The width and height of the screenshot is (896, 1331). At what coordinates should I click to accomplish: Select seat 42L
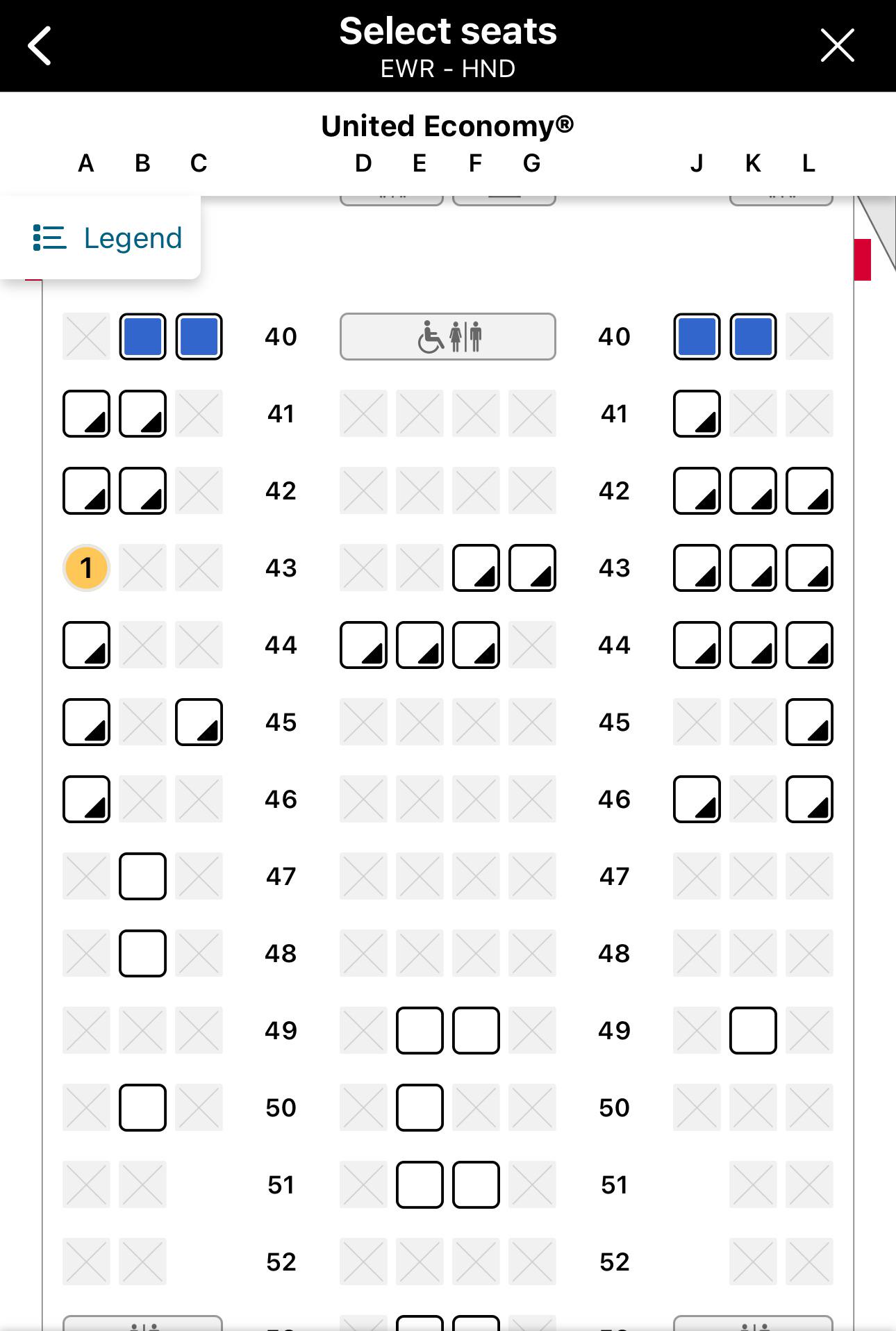click(x=809, y=491)
